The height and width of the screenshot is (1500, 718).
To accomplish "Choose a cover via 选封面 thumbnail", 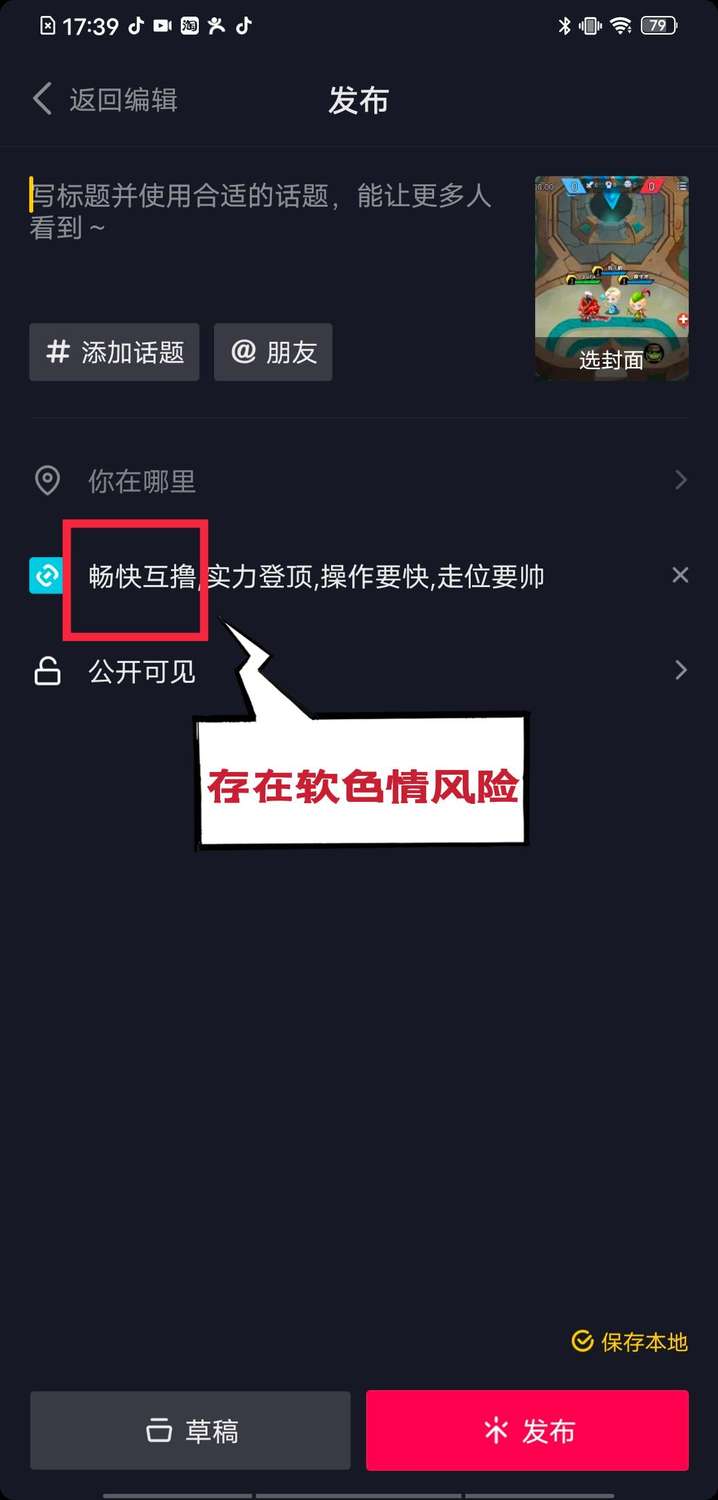I will [x=611, y=279].
